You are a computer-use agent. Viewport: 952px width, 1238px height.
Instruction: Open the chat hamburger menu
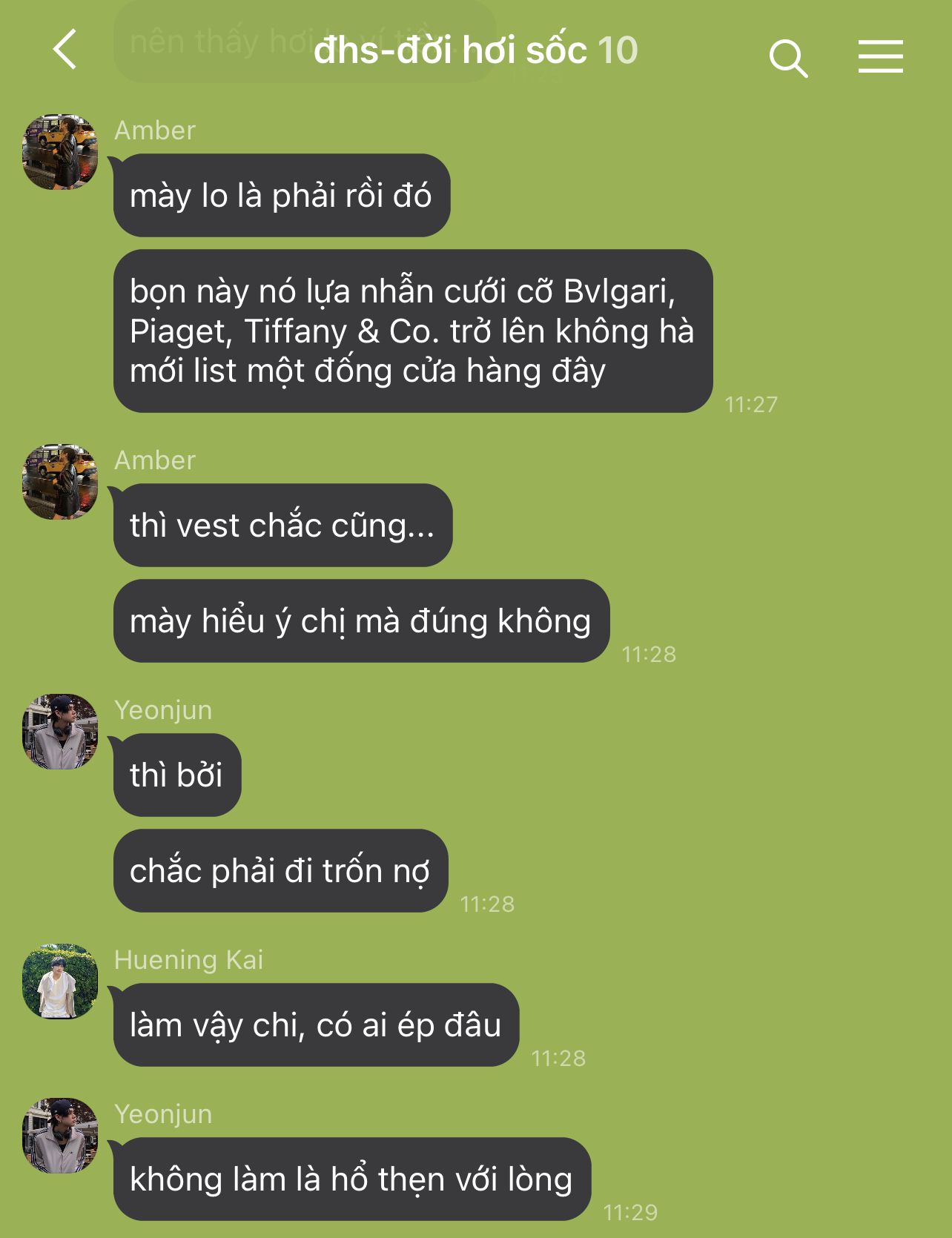[880, 57]
